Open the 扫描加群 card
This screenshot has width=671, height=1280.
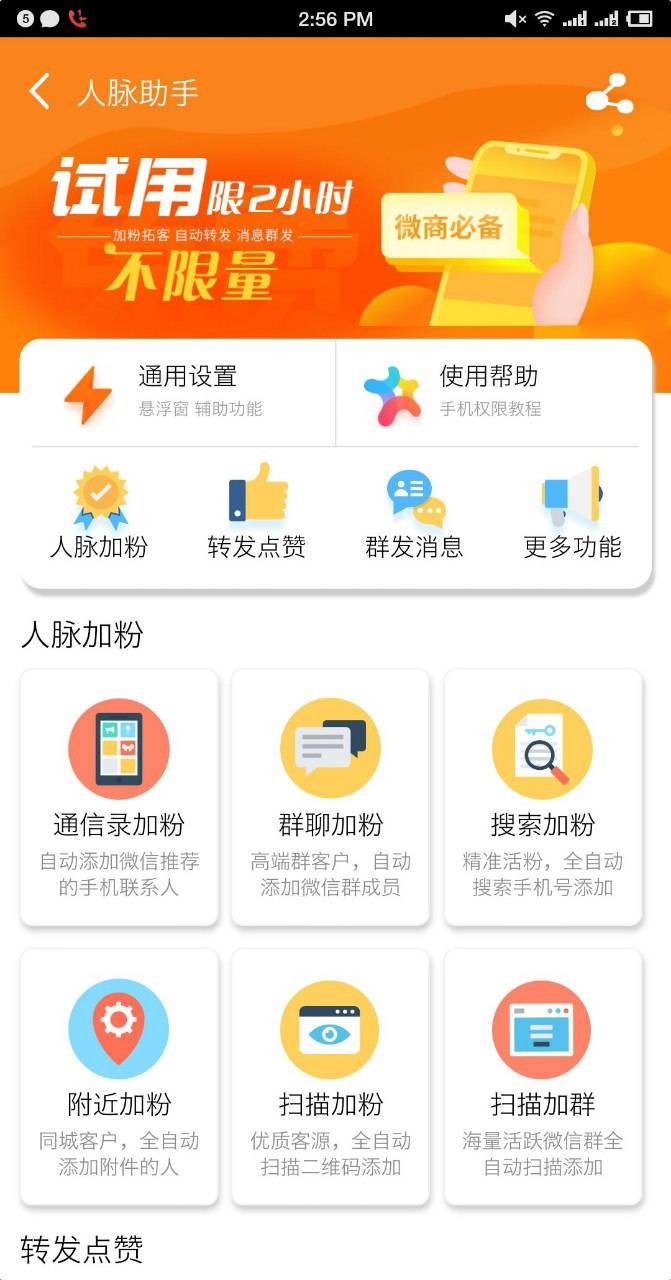543,1077
